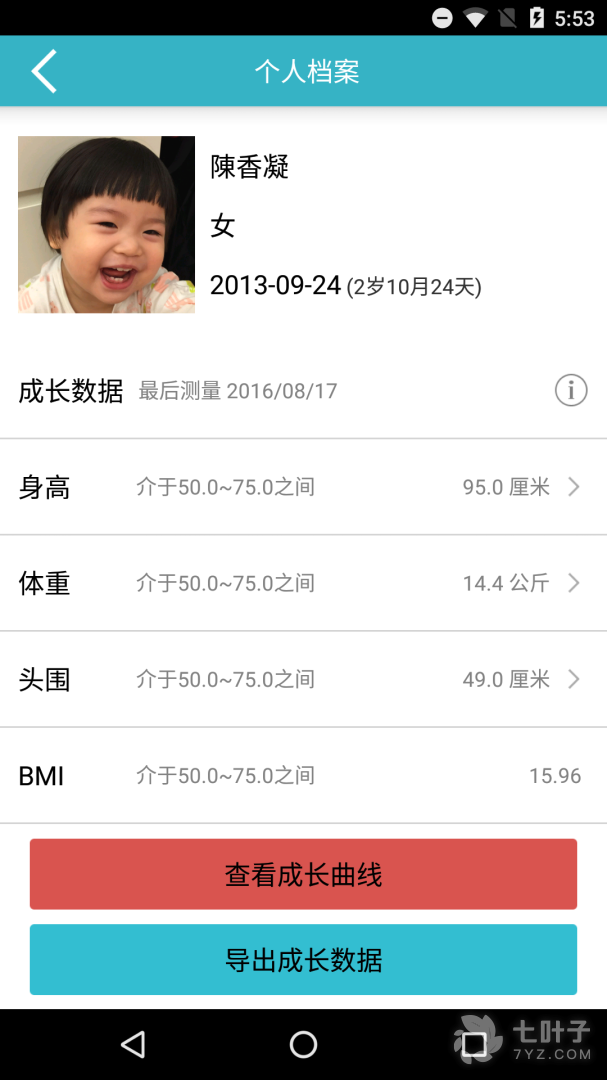
Task: Tap the red 查看成长曲线 button
Action: click(303, 875)
